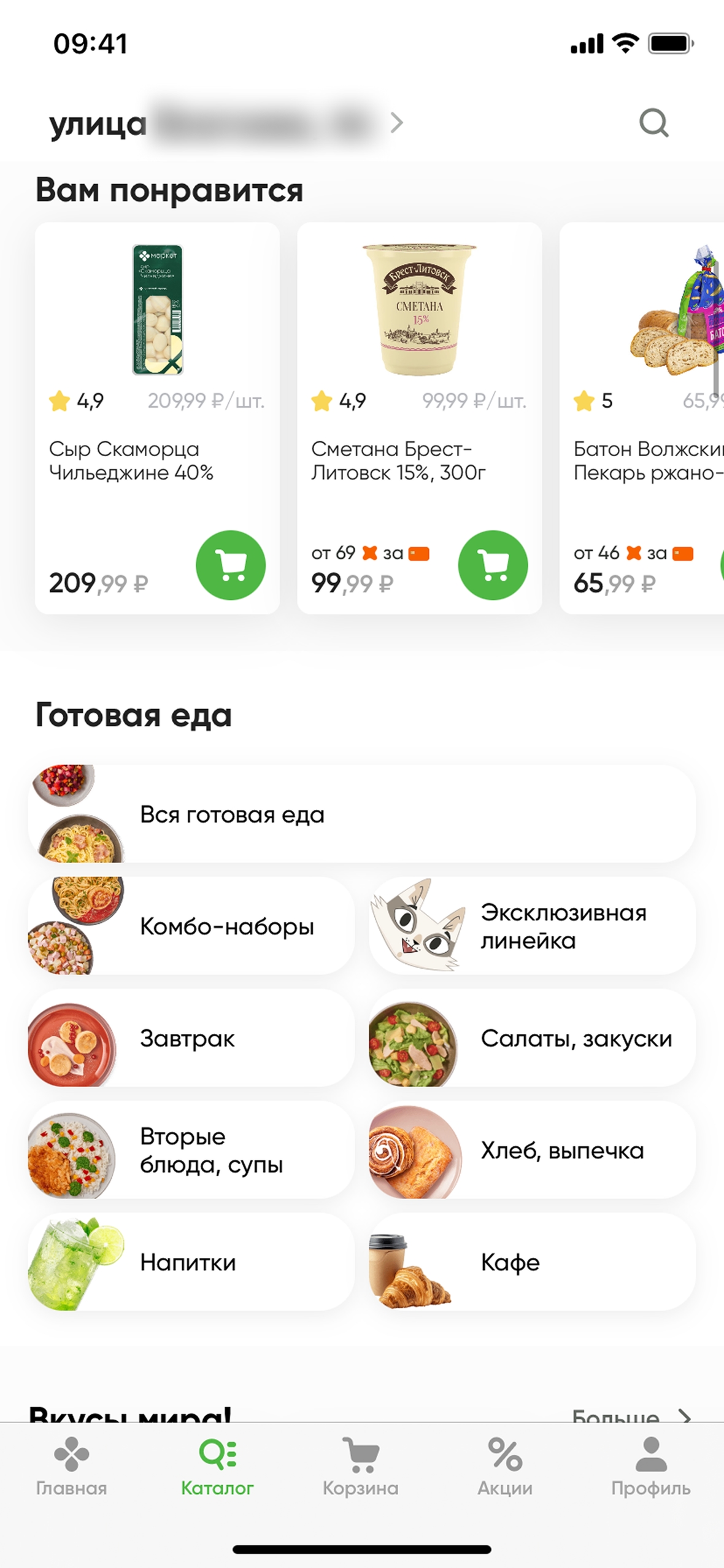Select Вторые блюда, супы category

point(191,1150)
